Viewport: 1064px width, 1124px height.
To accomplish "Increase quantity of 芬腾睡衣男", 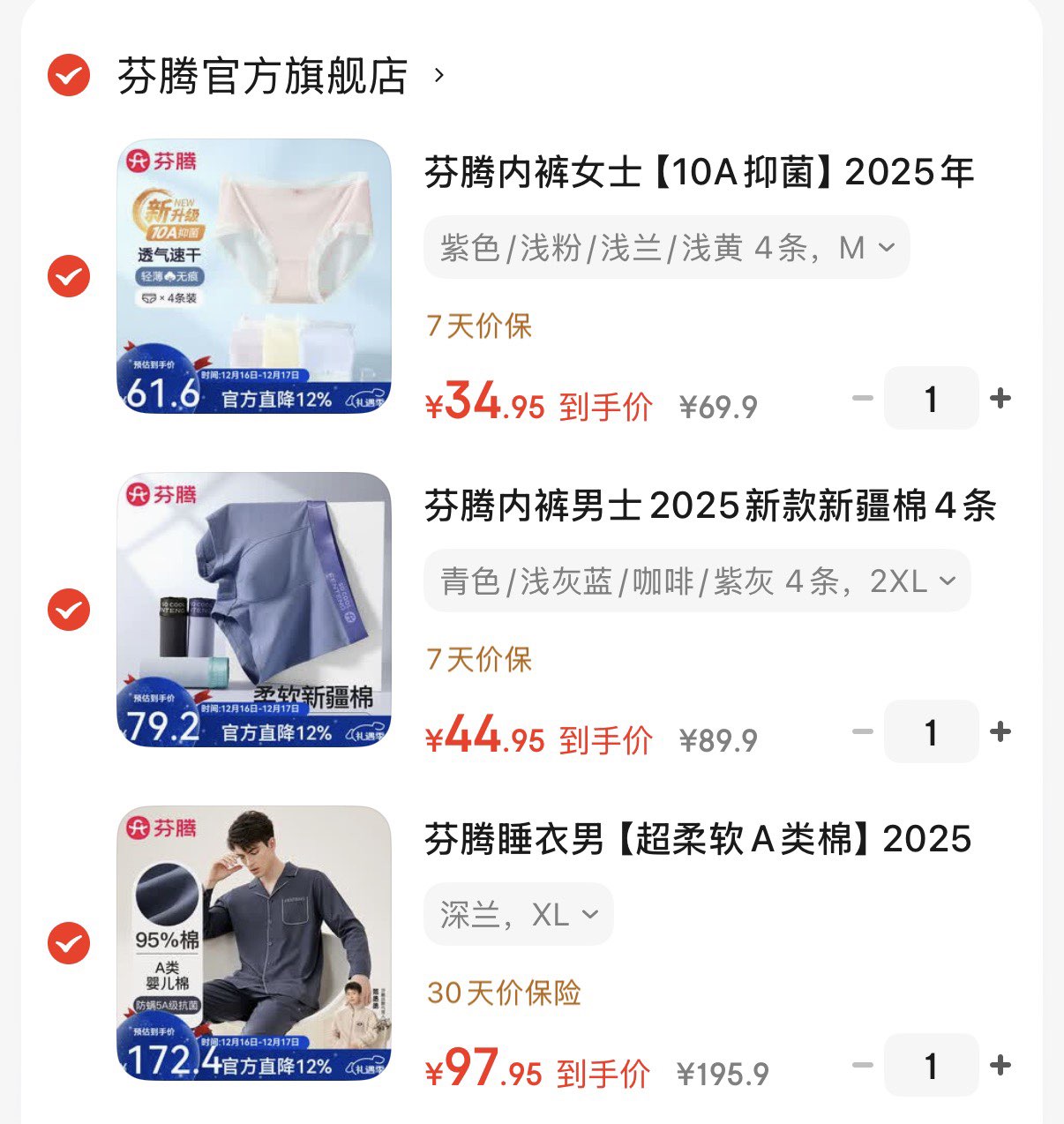I will (1000, 1066).
